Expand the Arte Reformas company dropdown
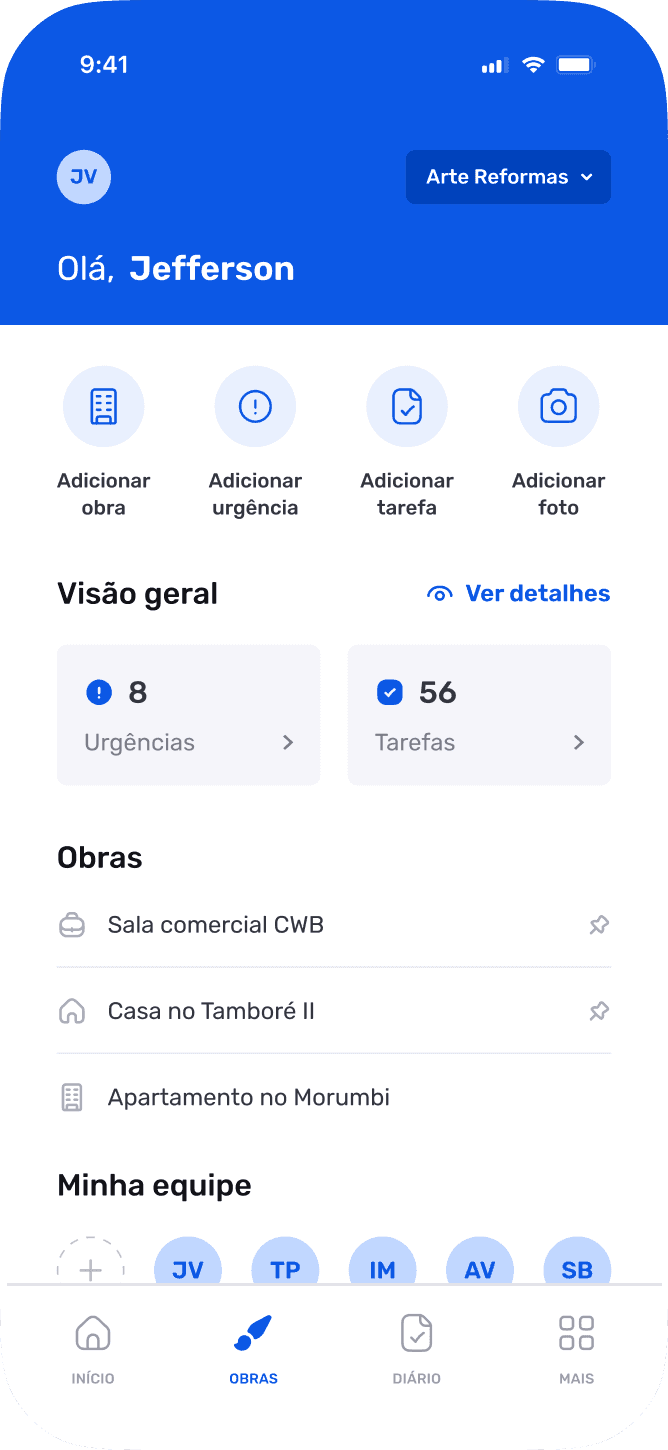This screenshot has width=668, height=1450. [508, 177]
